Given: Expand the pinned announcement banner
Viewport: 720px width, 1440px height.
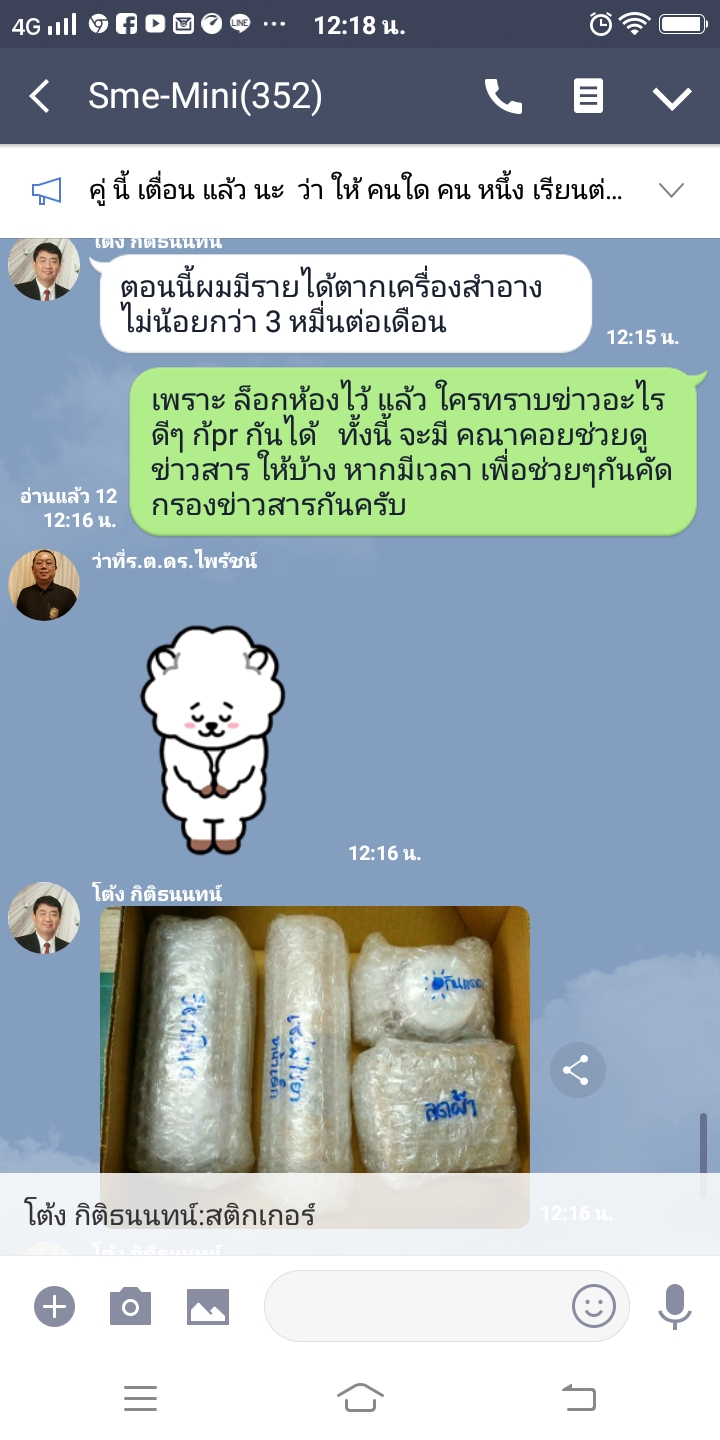Looking at the screenshot, I should coord(671,190).
